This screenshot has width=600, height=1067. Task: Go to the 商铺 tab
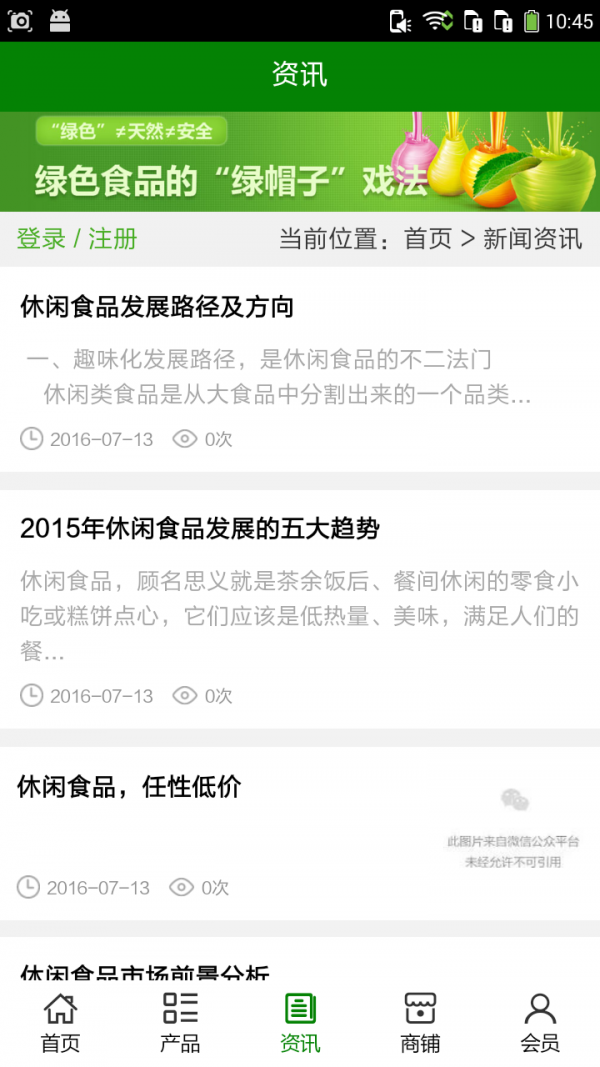click(x=420, y=1023)
